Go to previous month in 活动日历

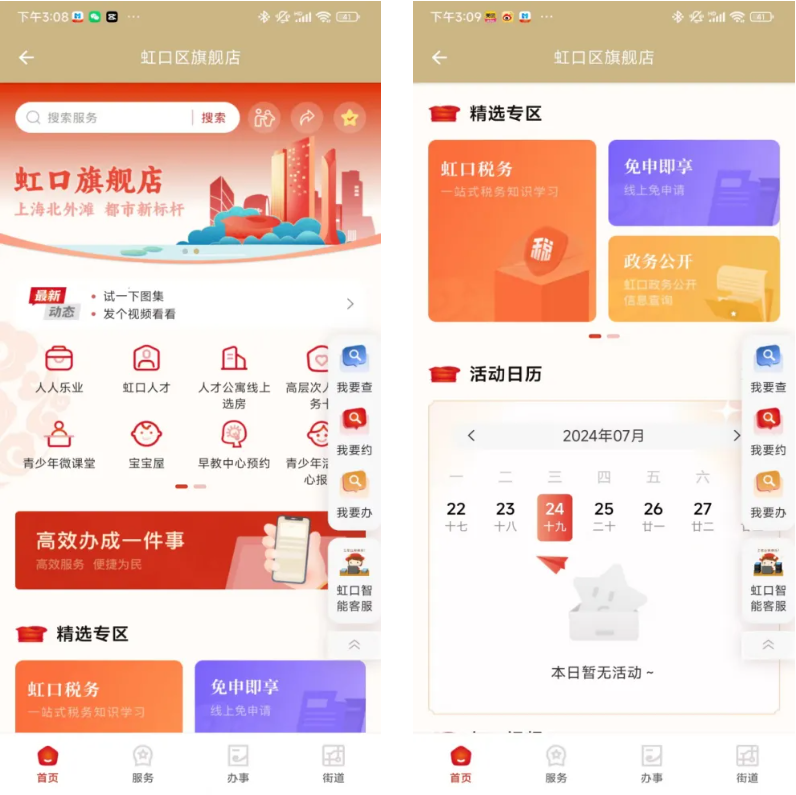coord(472,436)
